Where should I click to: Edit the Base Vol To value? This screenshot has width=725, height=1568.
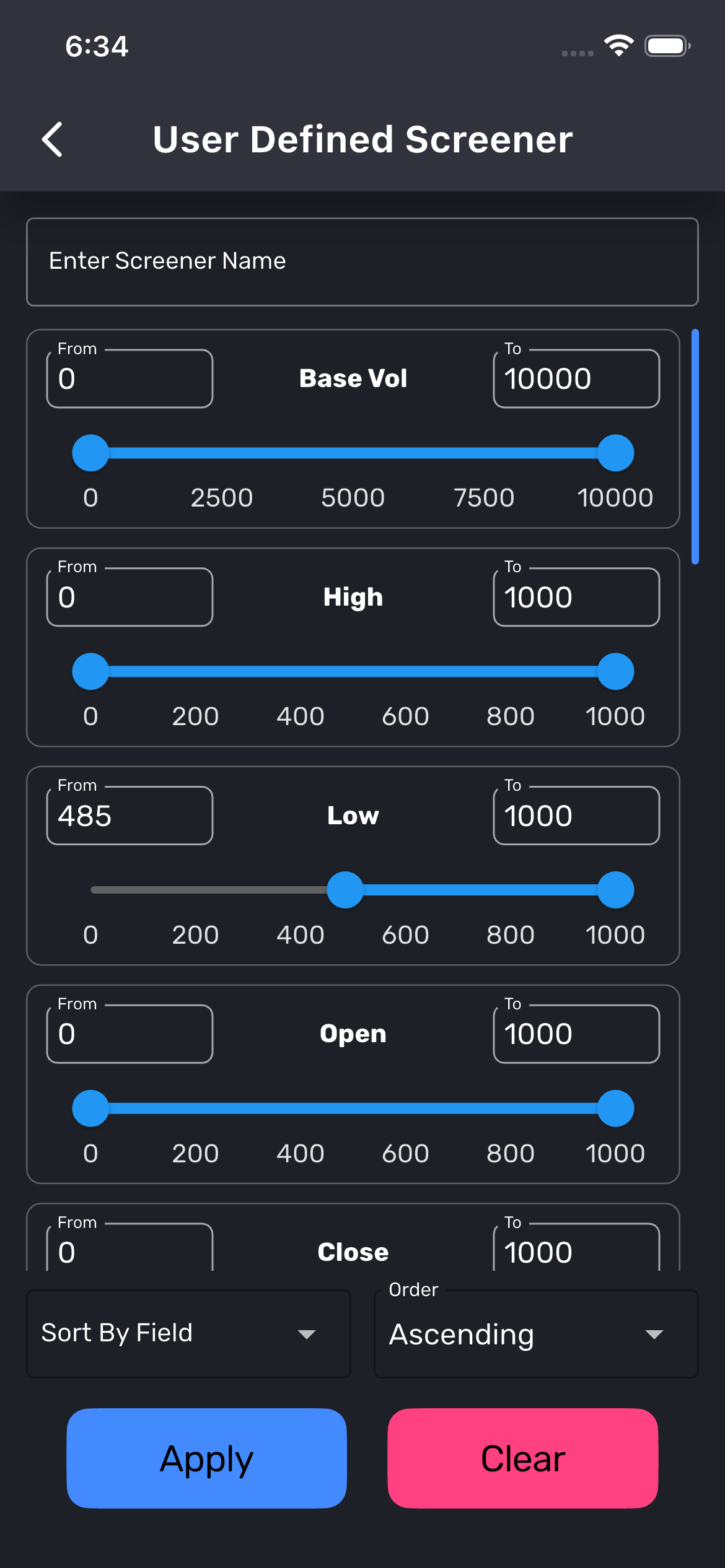coord(576,379)
